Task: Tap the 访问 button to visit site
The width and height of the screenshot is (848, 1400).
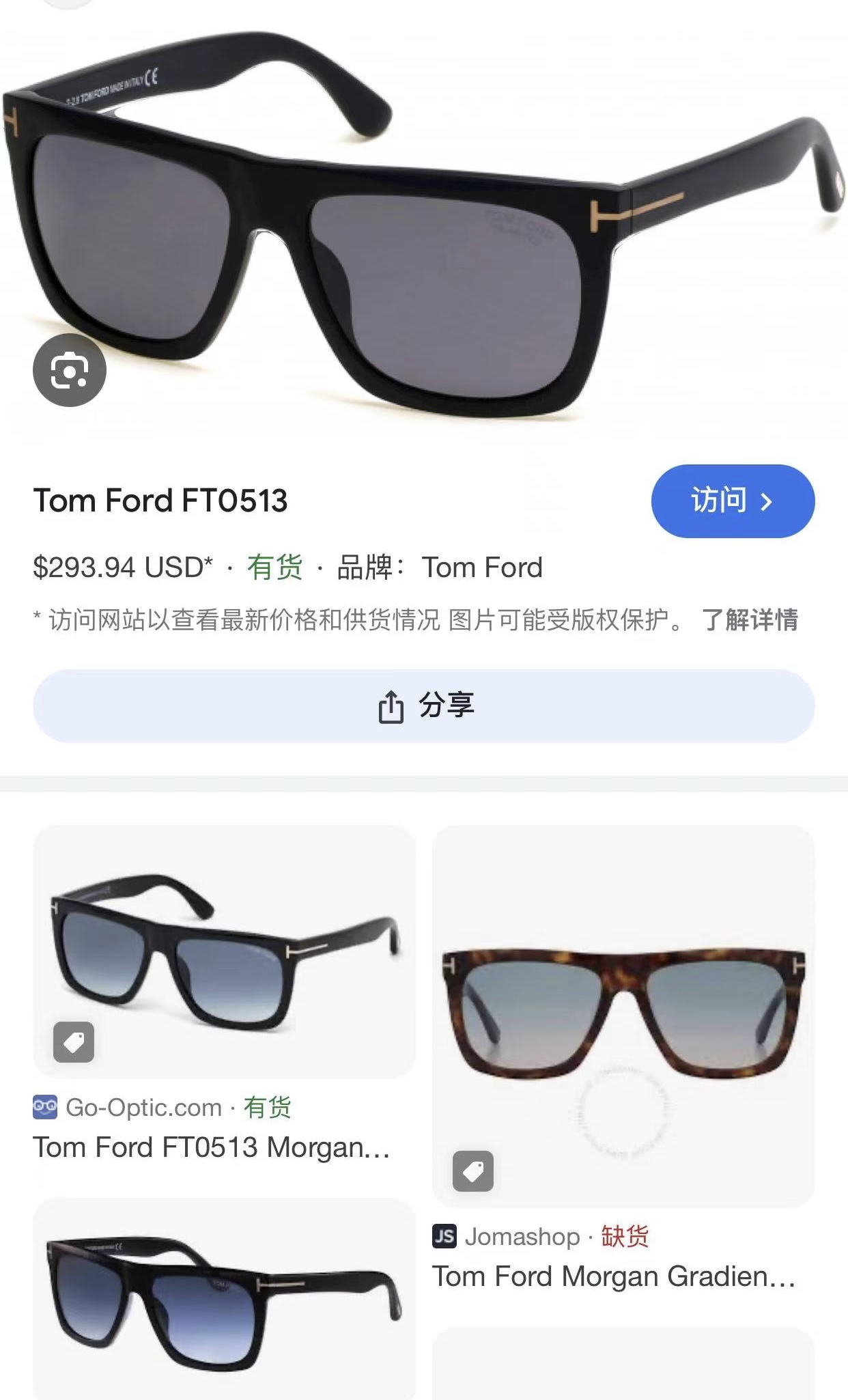Action: pos(732,501)
